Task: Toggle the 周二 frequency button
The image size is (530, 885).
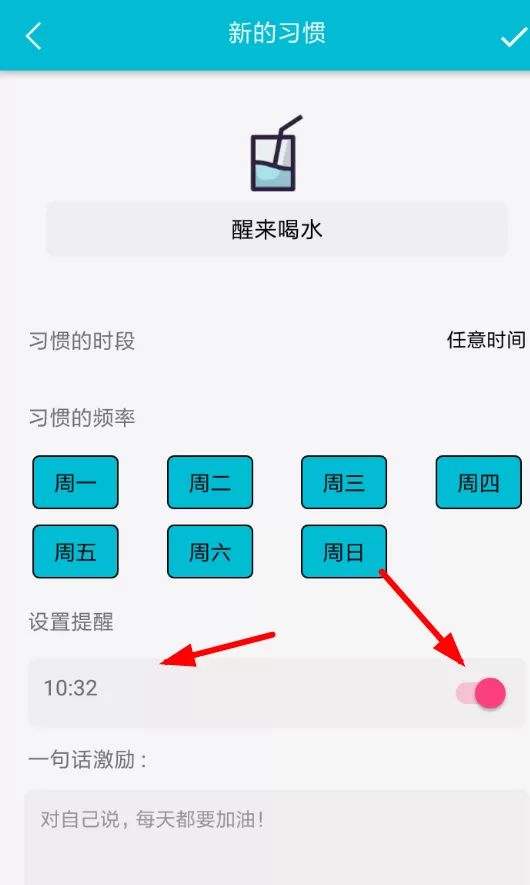Action: pyautogui.click(x=210, y=483)
